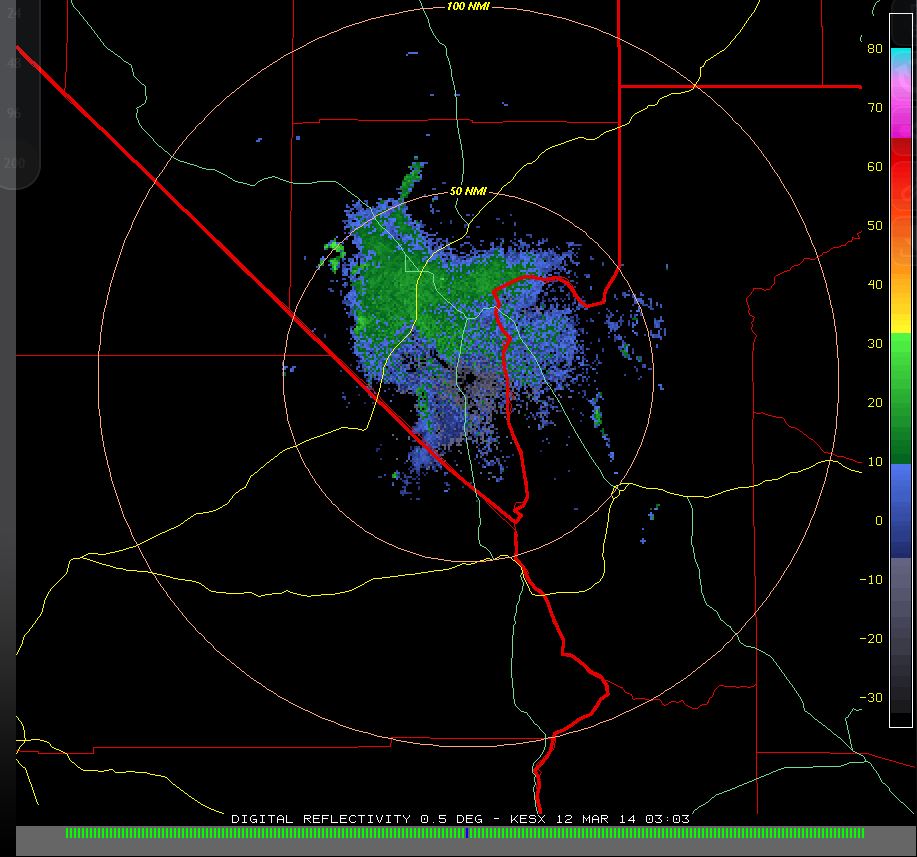Select the 96 option in the side panel
Image resolution: width=917 pixels, height=857 pixels.
(14, 113)
